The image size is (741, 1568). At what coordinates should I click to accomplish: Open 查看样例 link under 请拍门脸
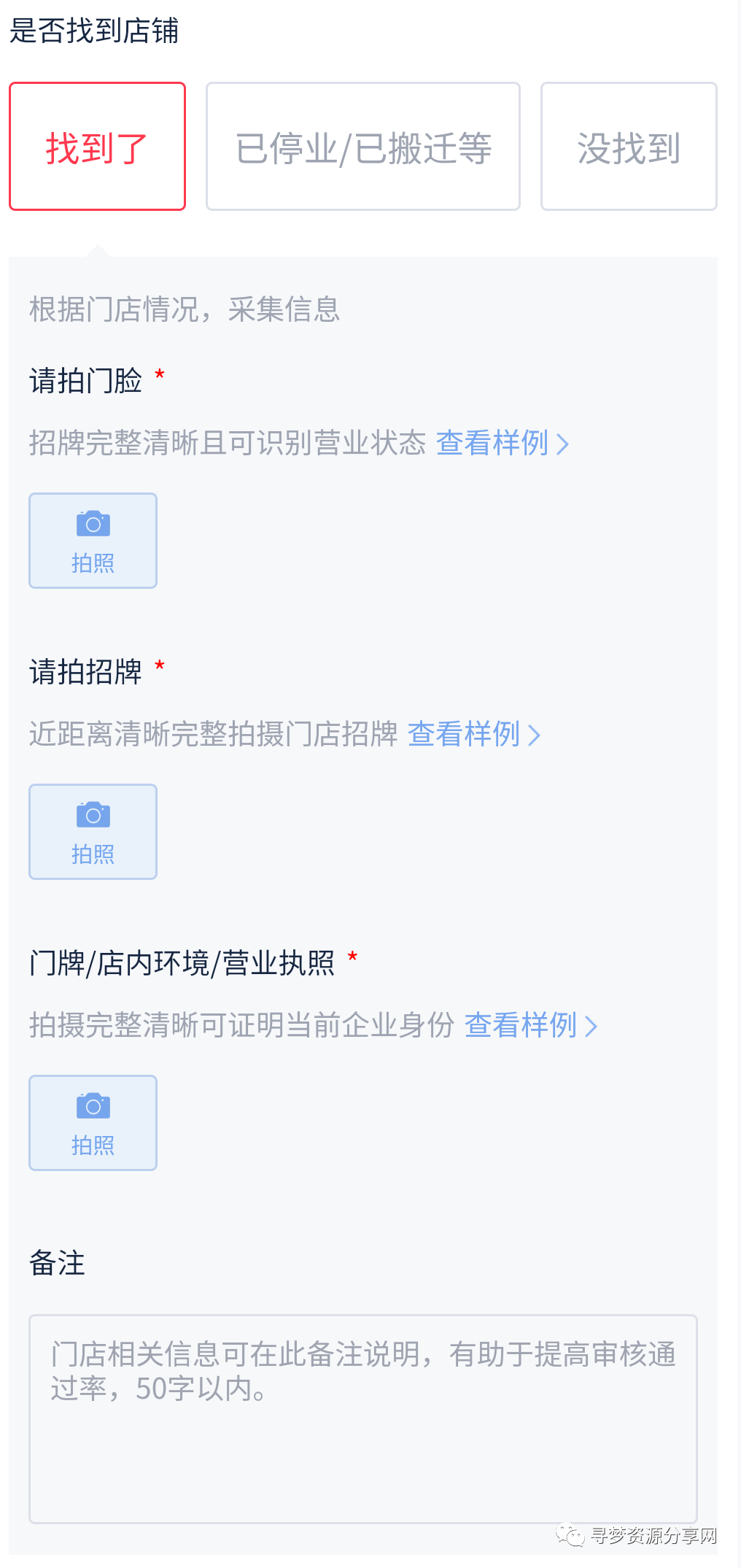[503, 443]
